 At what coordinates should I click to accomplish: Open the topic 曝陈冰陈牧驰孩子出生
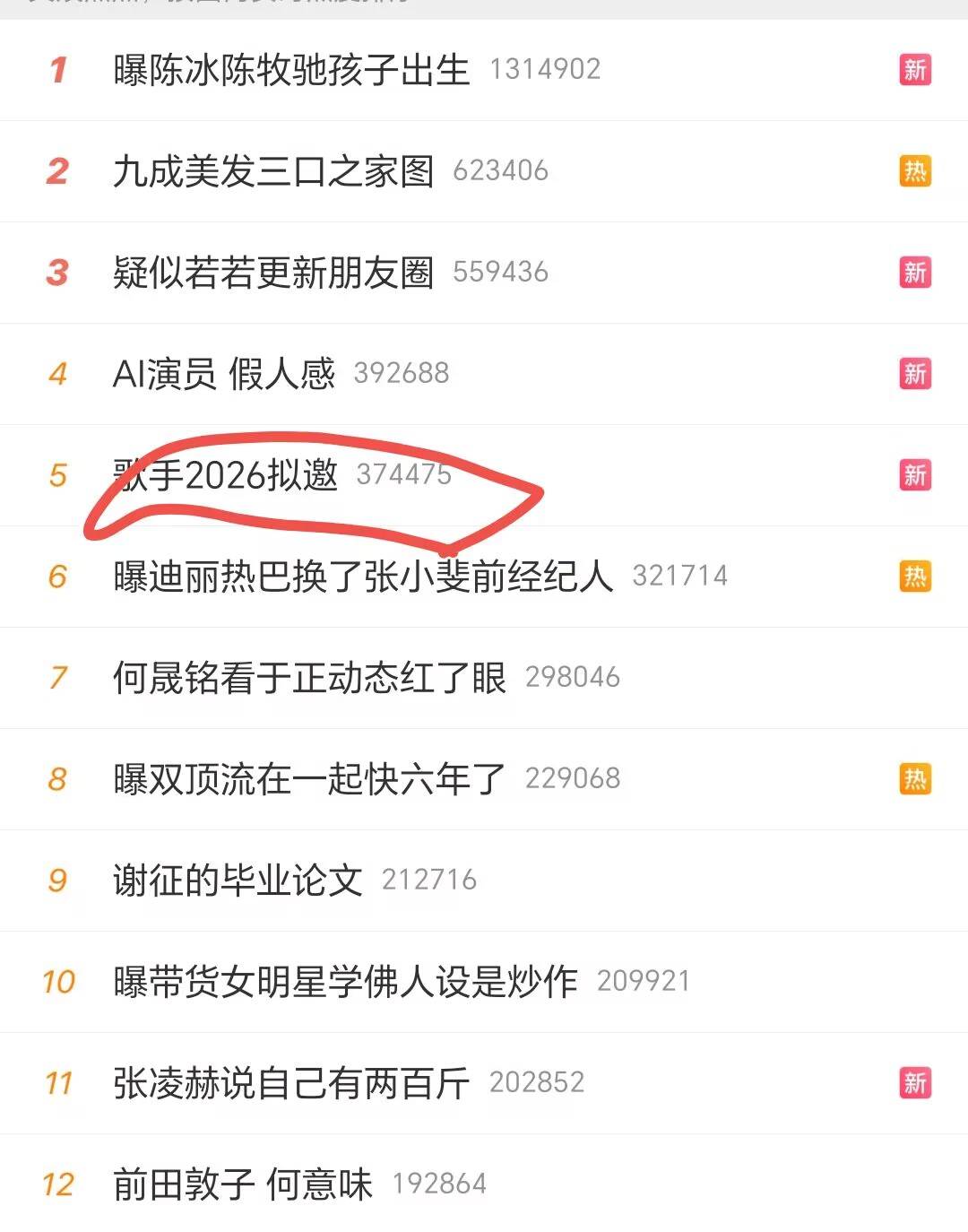tap(291, 70)
